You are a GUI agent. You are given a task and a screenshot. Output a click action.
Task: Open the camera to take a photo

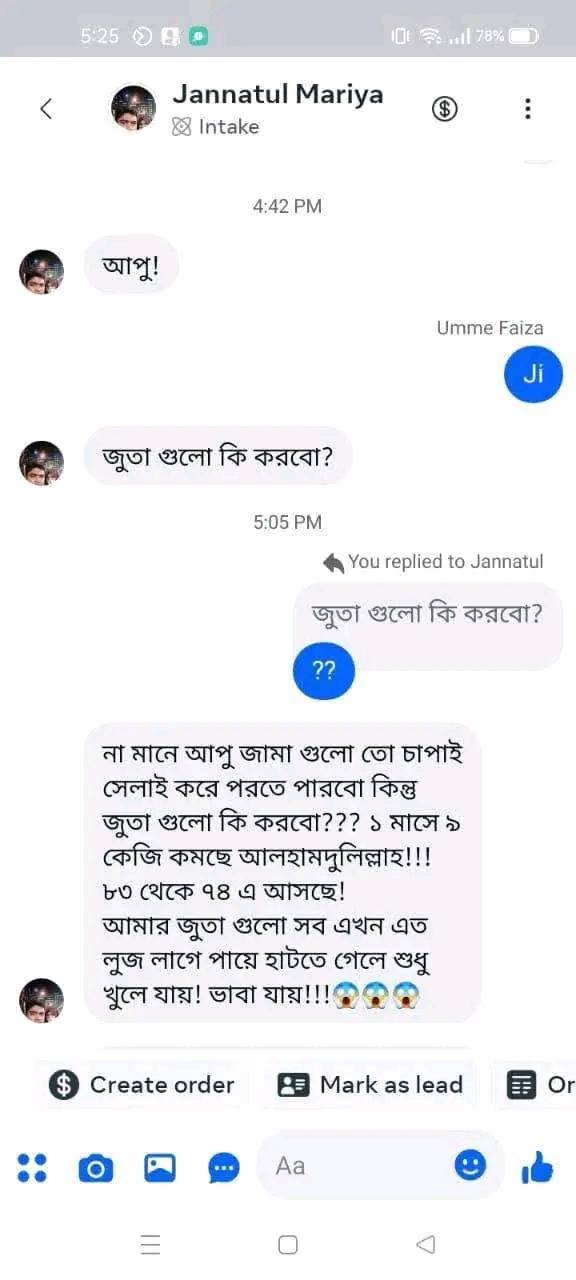pos(96,1167)
